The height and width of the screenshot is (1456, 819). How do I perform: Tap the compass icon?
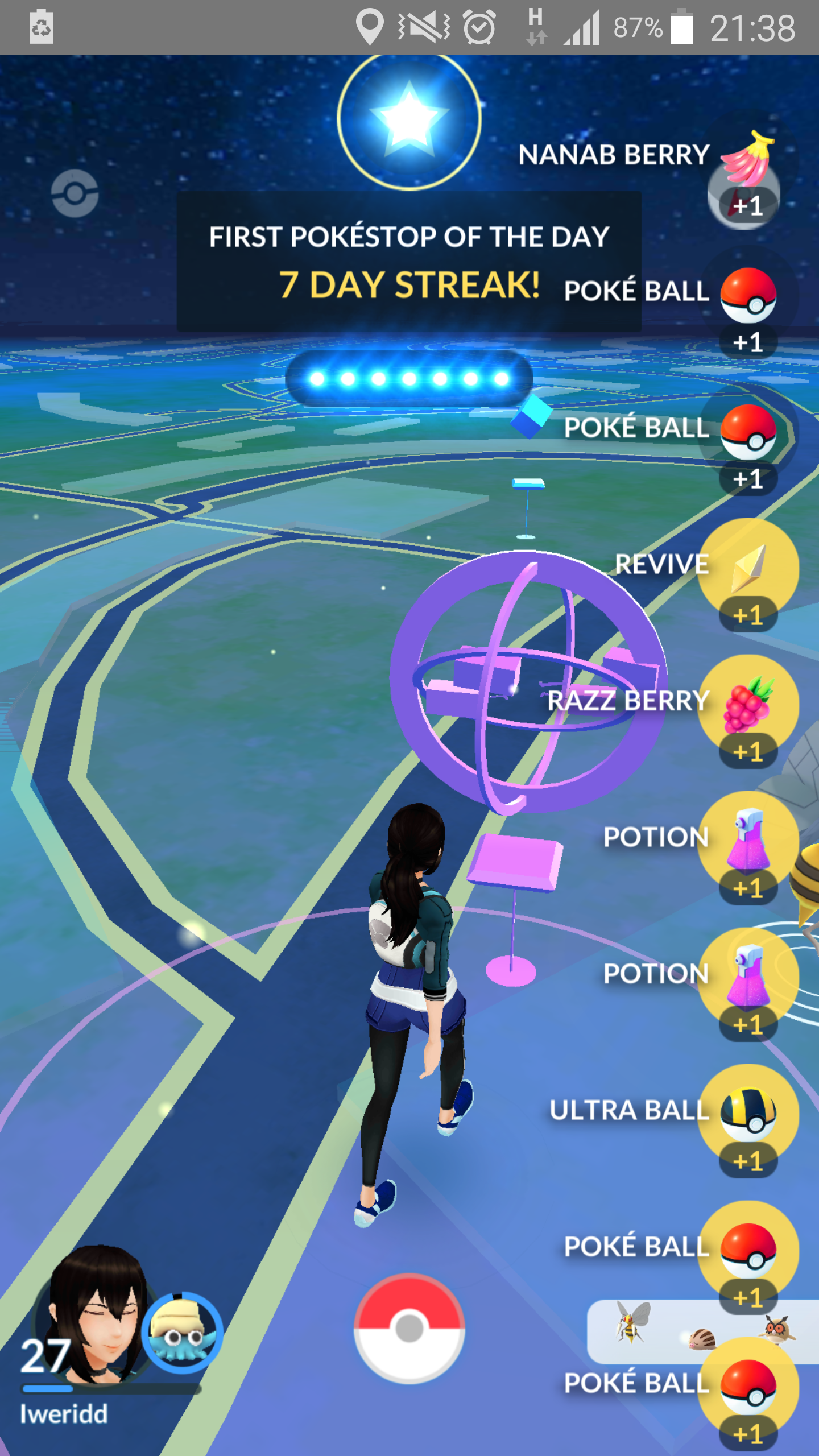pos(75,193)
